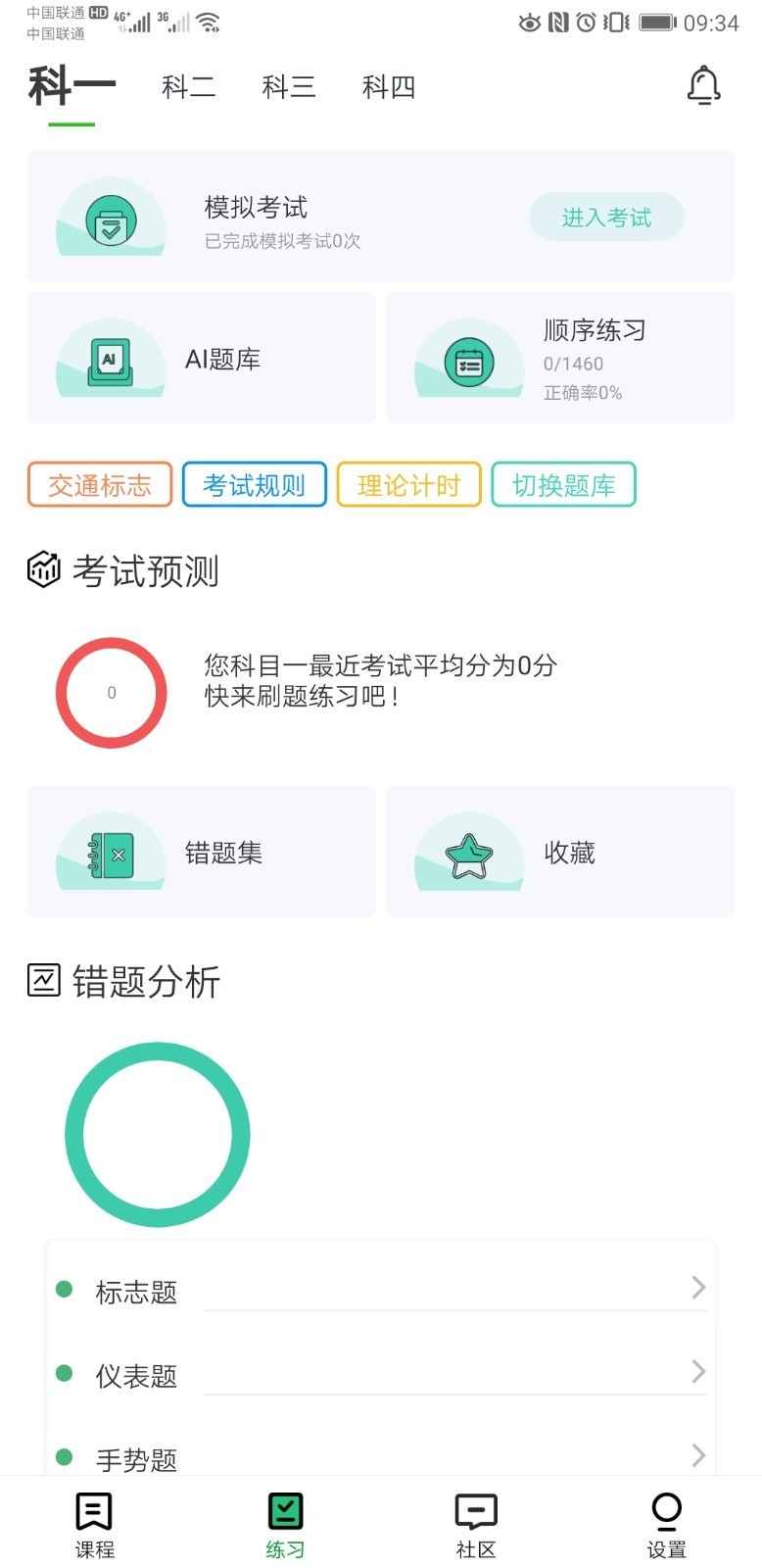
Task: Open the notifications bell
Action: tap(703, 86)
